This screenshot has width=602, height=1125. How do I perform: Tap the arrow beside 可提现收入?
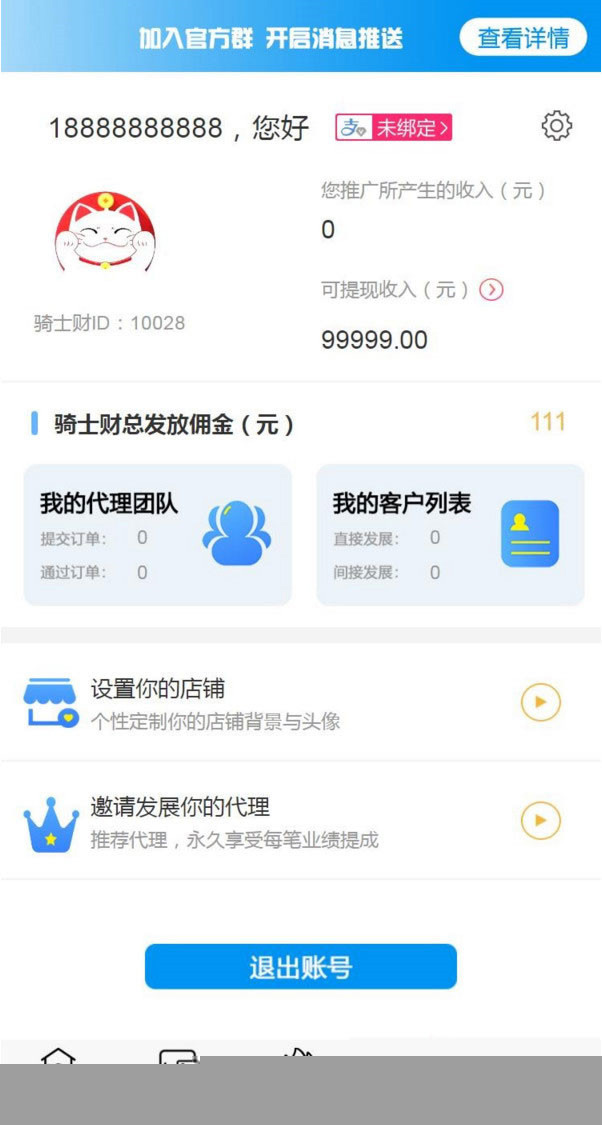click(x=491, y=290)
